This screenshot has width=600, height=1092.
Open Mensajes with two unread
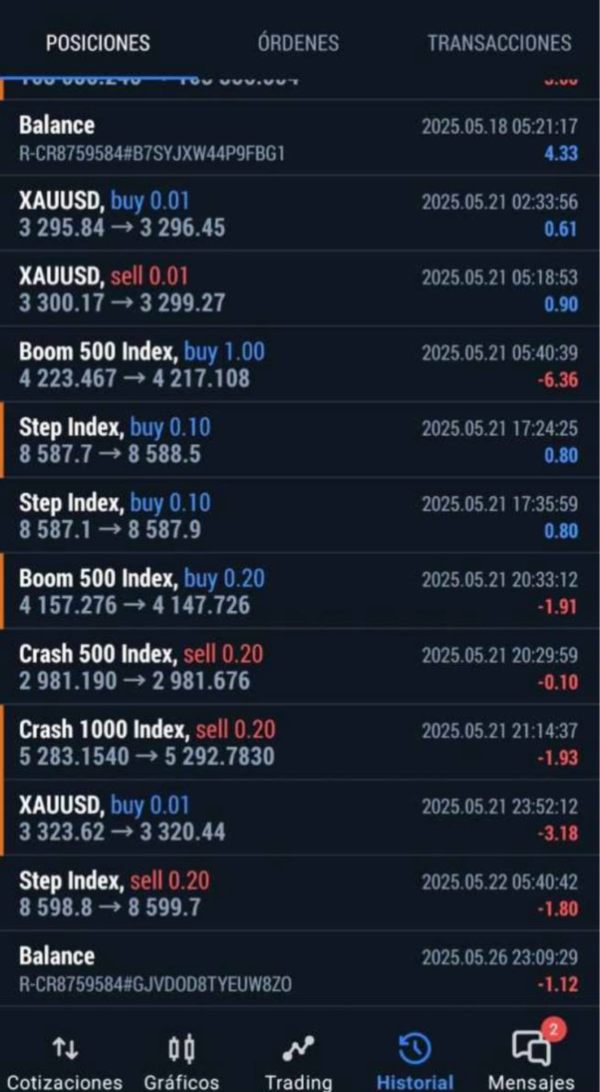[531, 1061]
